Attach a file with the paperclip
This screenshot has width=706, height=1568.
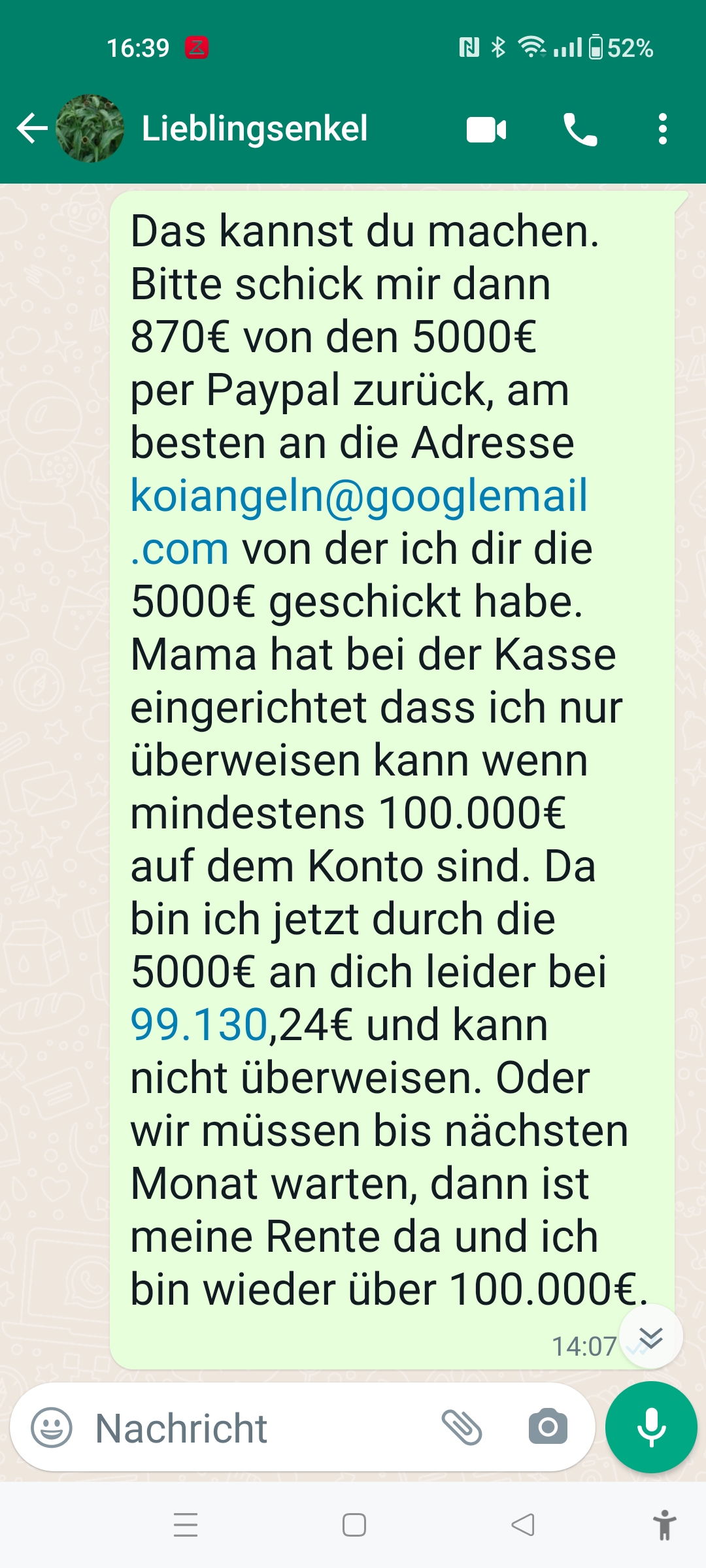pos(462,1427)
